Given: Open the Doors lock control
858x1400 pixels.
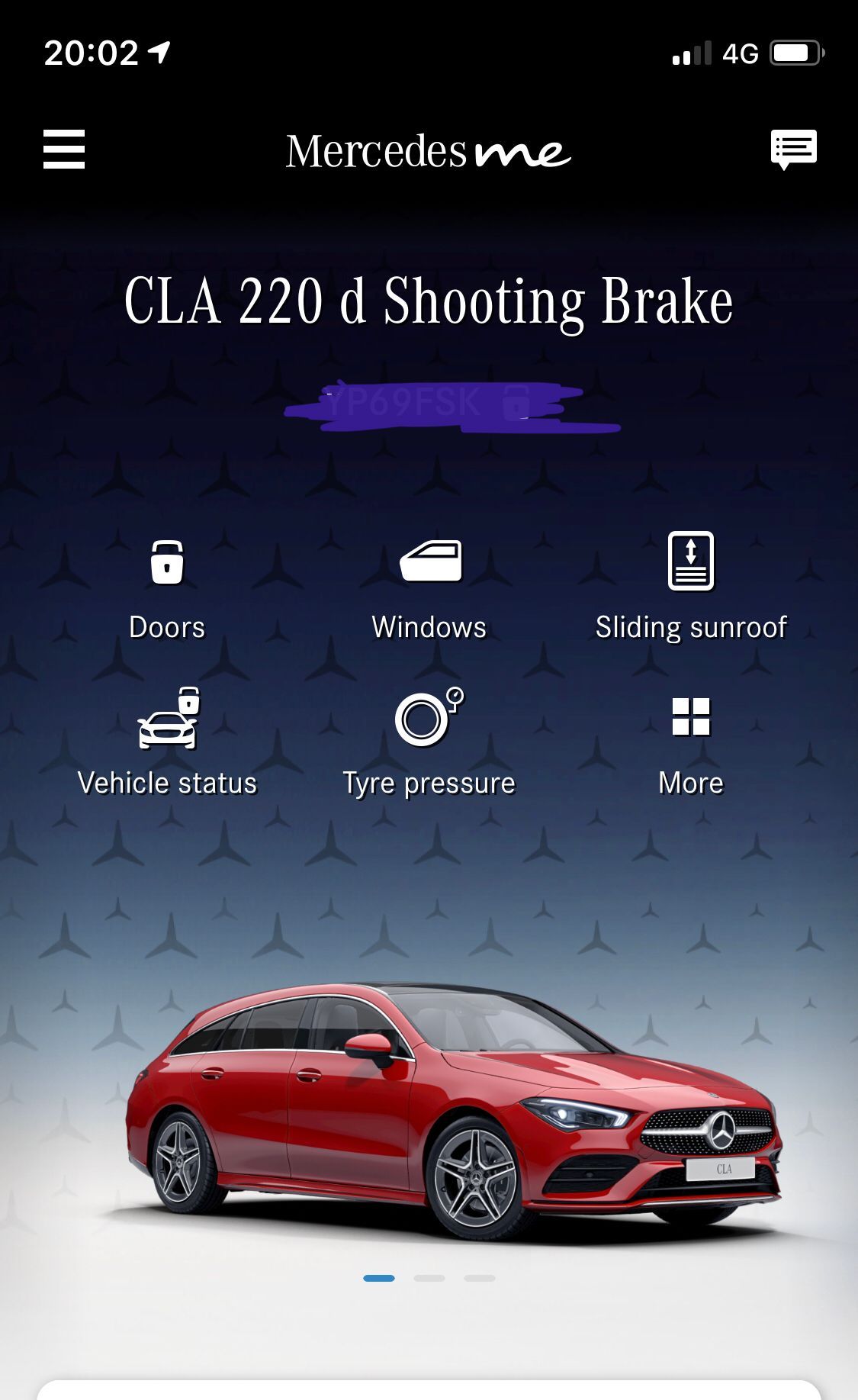Looking at the screenshot, I should (x=167, y=587).
